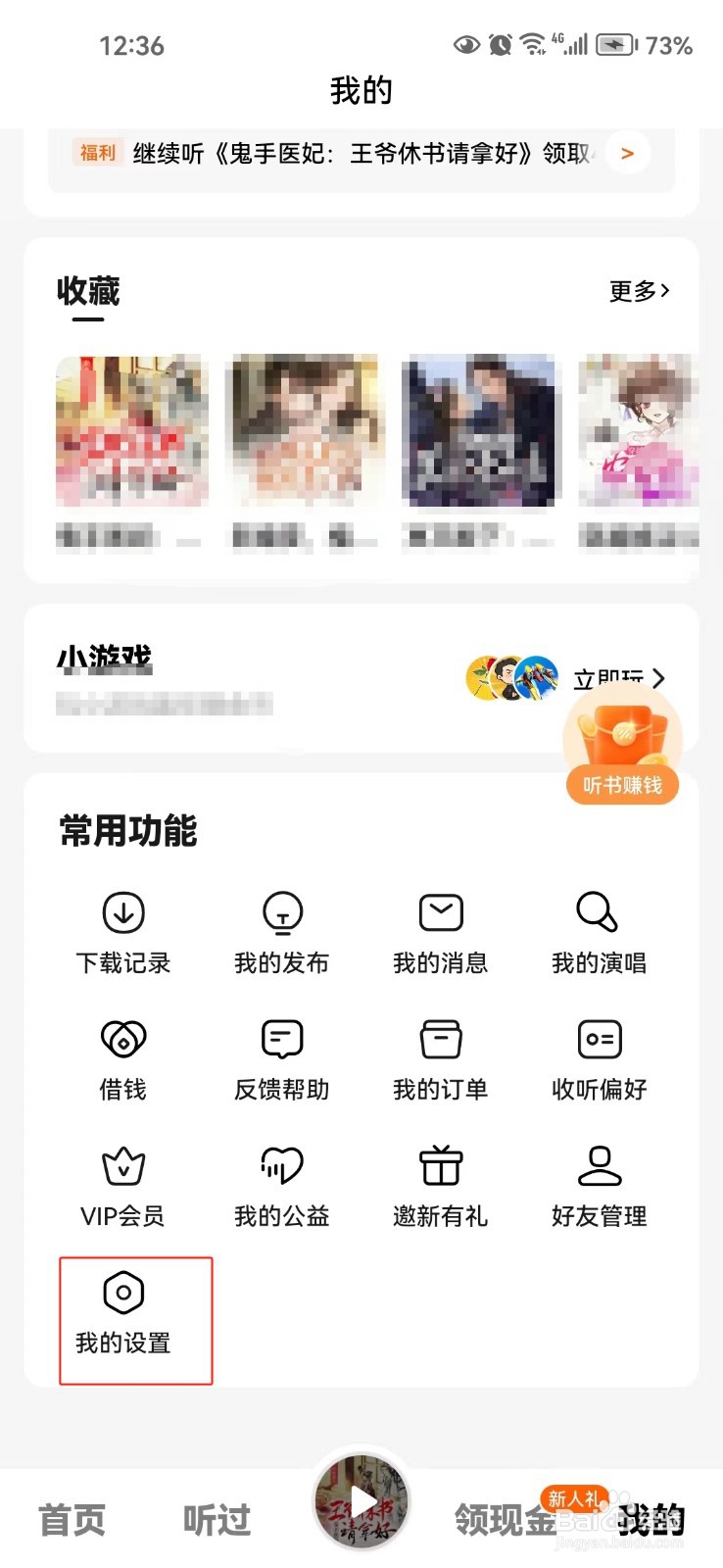
Task: Select the VIP会员 crown icon
Action: (x=121, y=1186)
